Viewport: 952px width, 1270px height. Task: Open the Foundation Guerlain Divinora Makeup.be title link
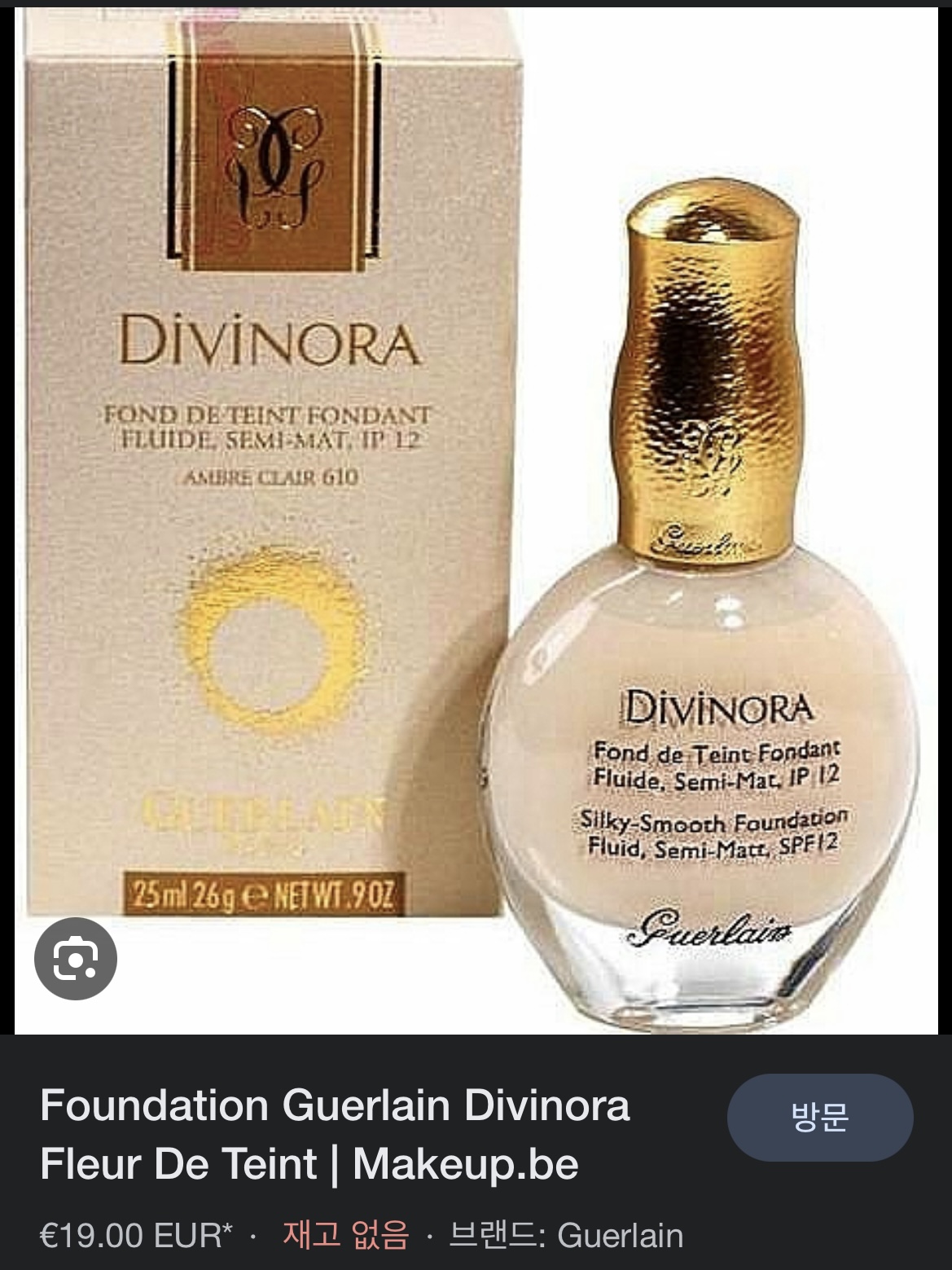(x=335, y=1134)
